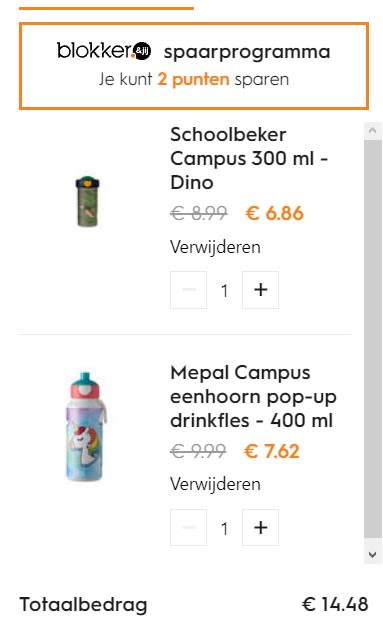Open the Mepal eenhoorn drinkfles product image
This screenshot has width=383, height=641.
click(x=86, y=427)
